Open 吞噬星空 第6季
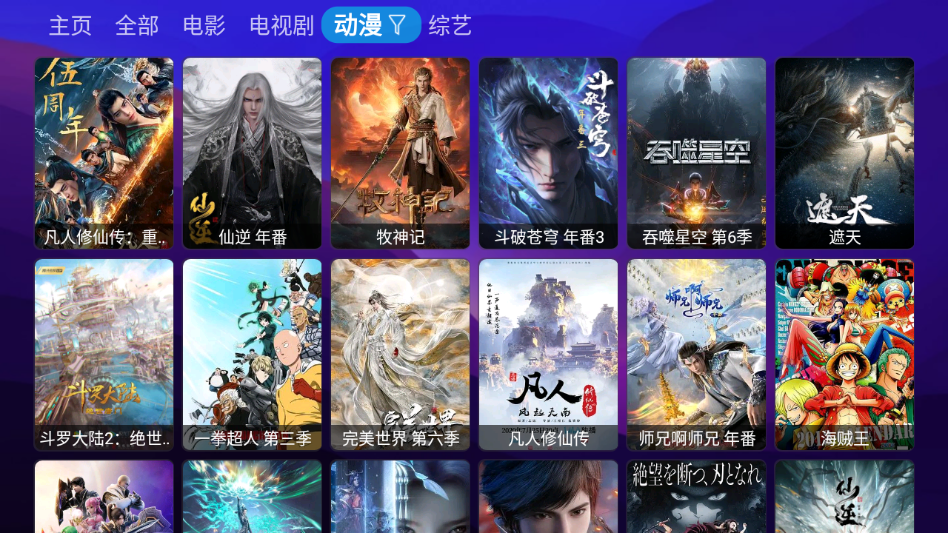 tap(696, 152)
